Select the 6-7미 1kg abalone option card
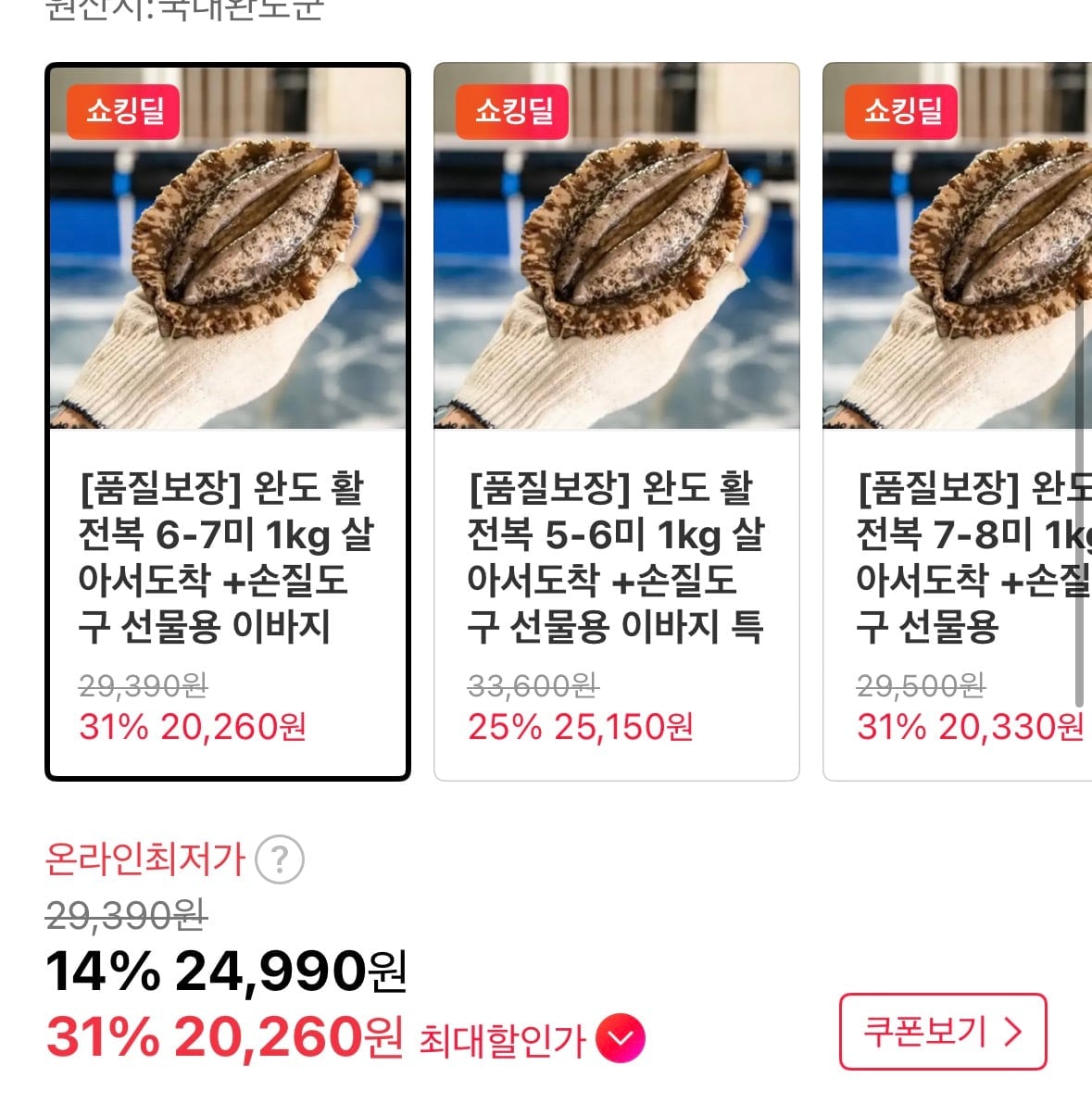1092x1103 pixels. coord(227,421)
